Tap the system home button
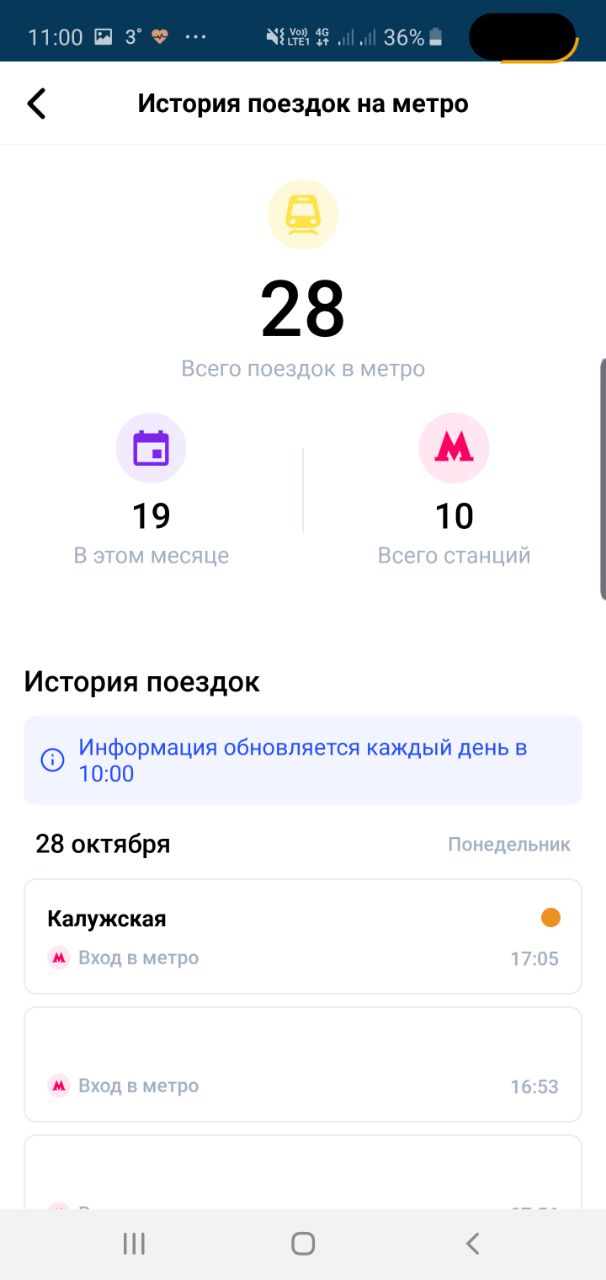Screen dimensions: 606x1280 point(303,1243)
